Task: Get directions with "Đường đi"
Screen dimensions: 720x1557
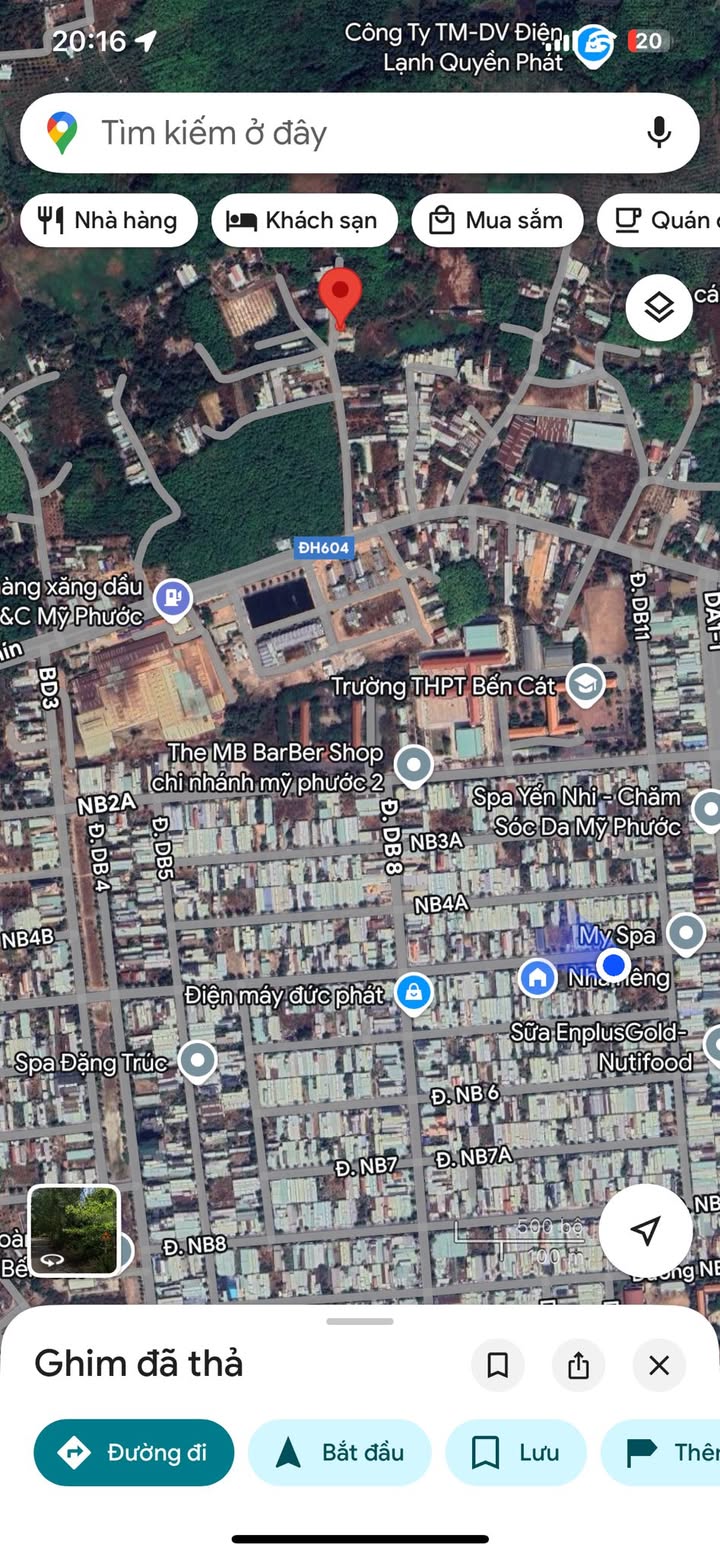Action: [x=134, y=1452]
